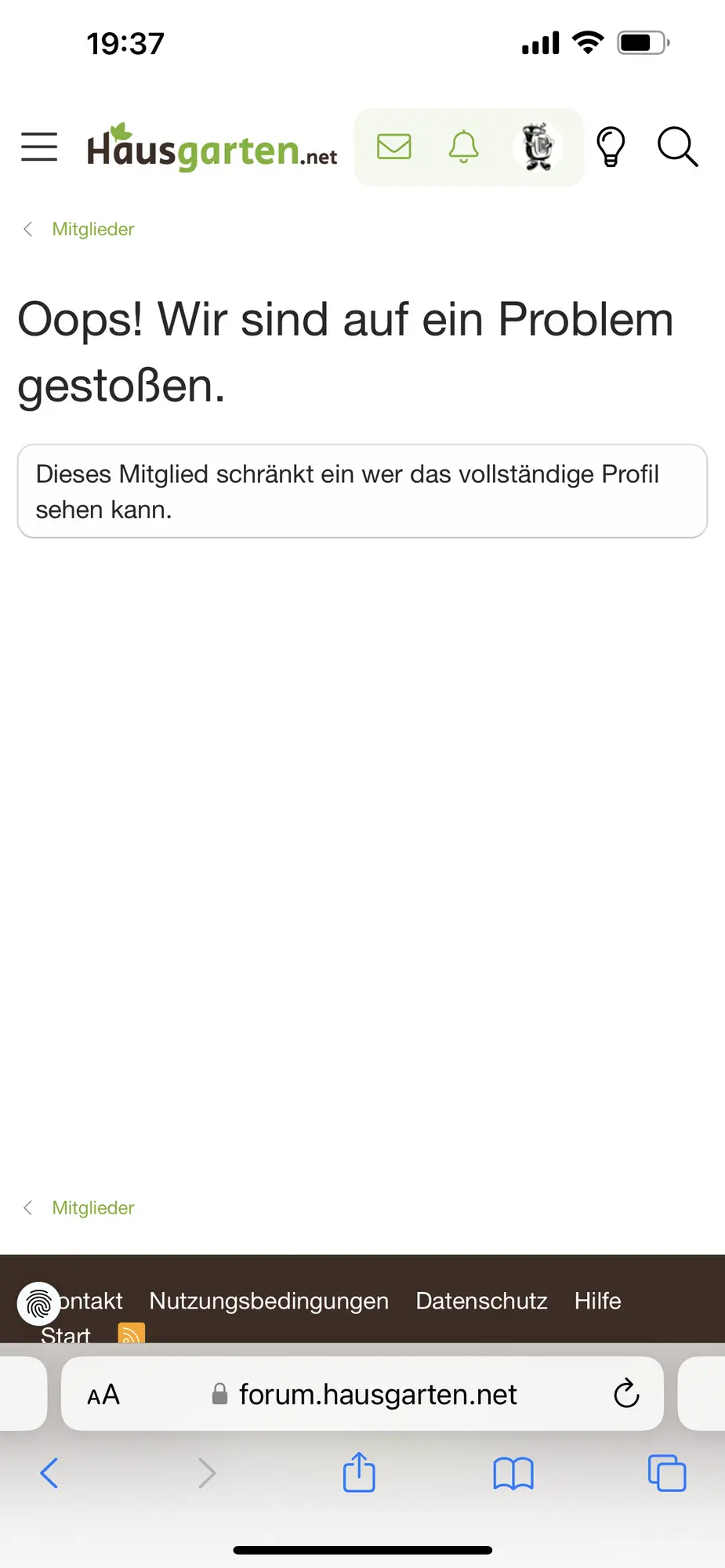
Task: Open the RSS feed icon
Action: click(x=131, y=1334)
